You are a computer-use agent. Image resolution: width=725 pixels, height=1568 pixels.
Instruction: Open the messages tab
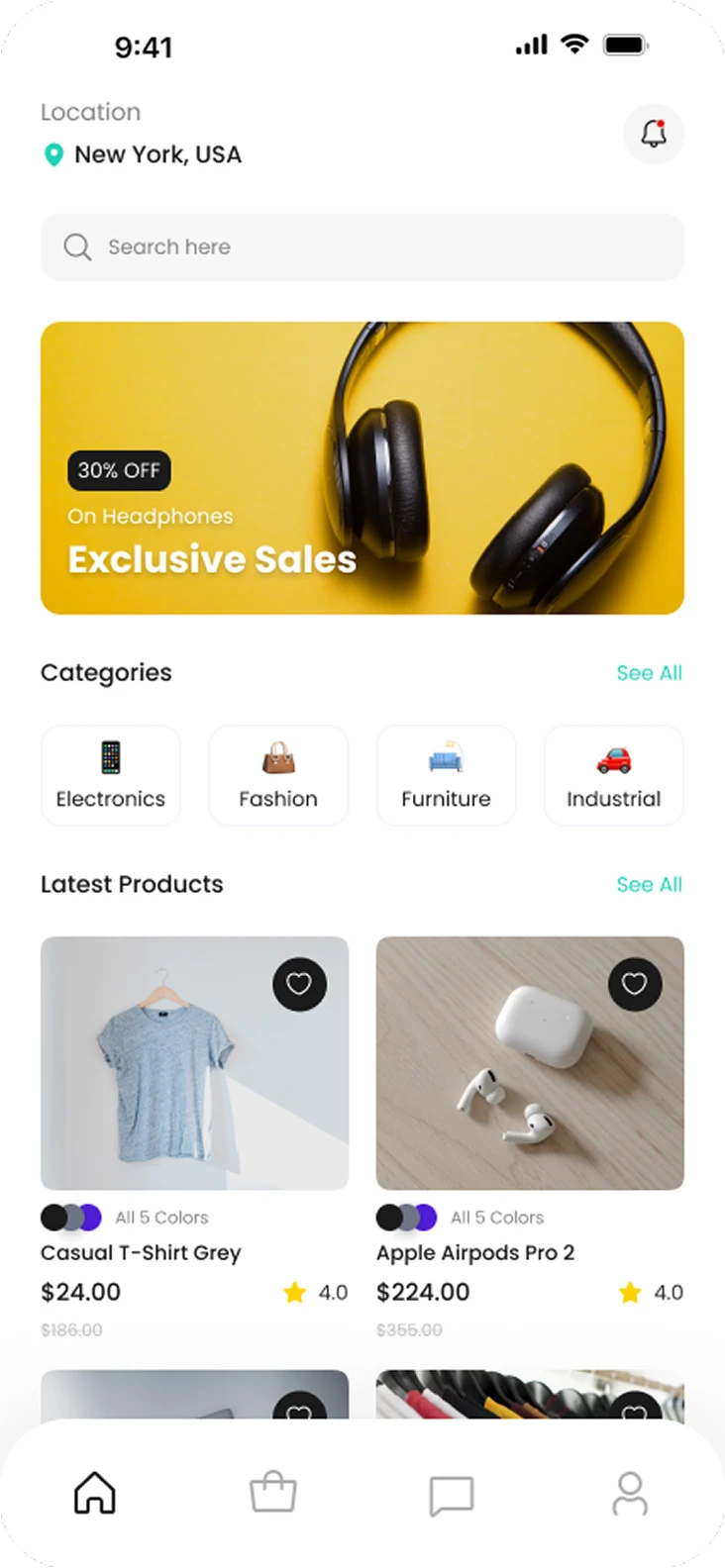click(x=452, y=1495)
